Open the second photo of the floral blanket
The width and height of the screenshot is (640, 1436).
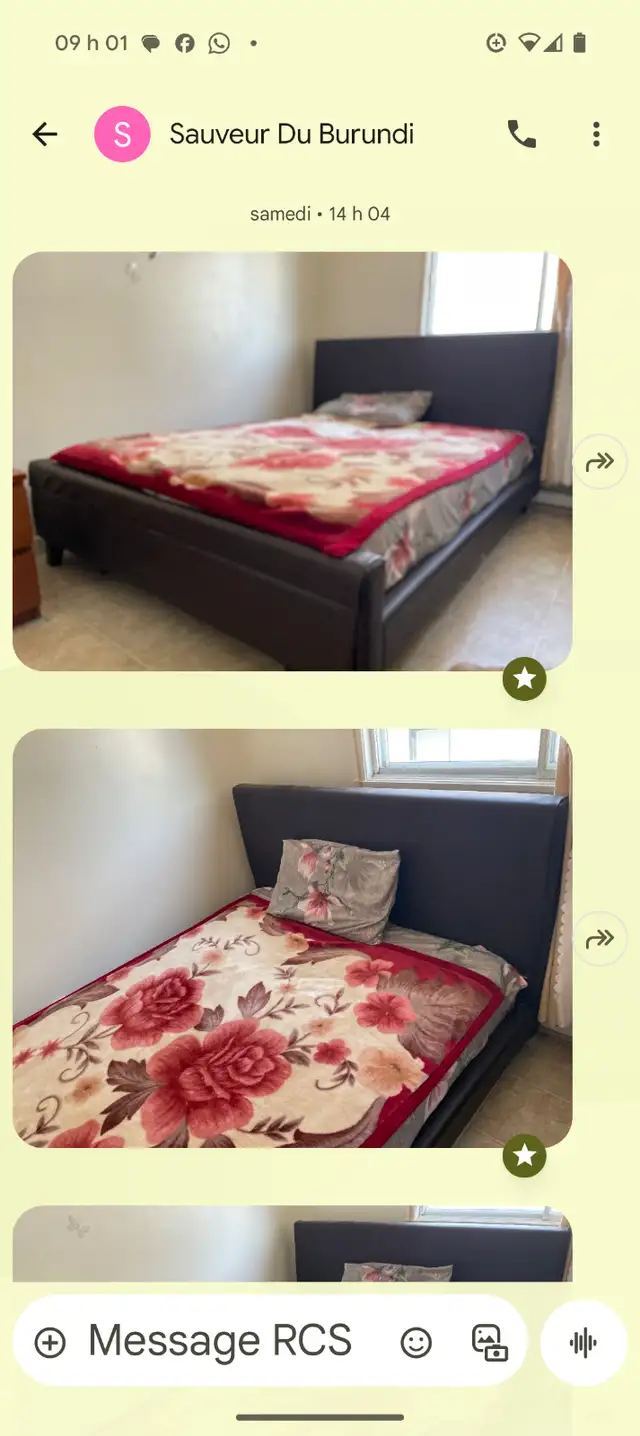[292, 938]
